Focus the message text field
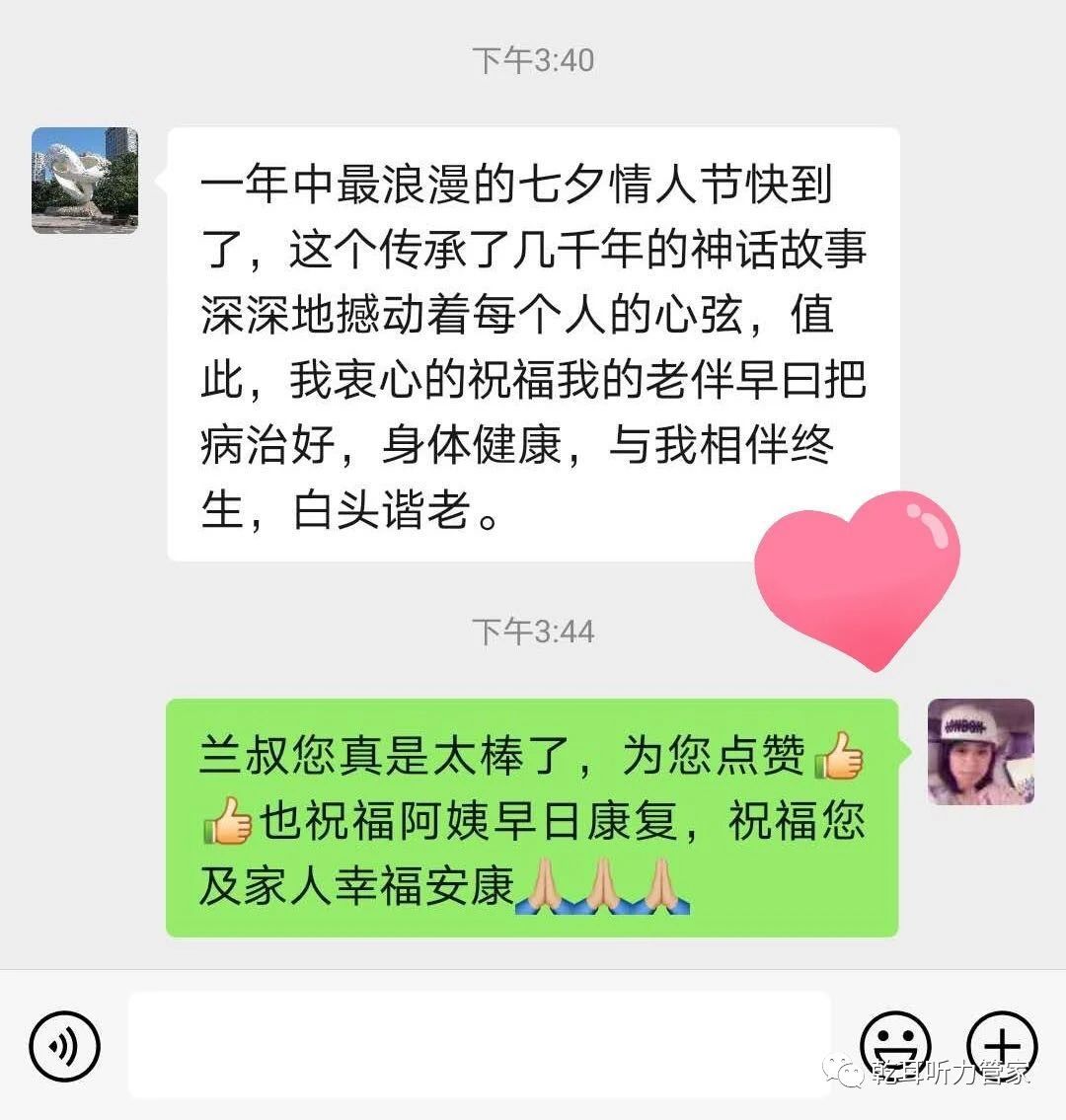This screenshot has height=1120, width=1066. click(x=480, y=1045)
